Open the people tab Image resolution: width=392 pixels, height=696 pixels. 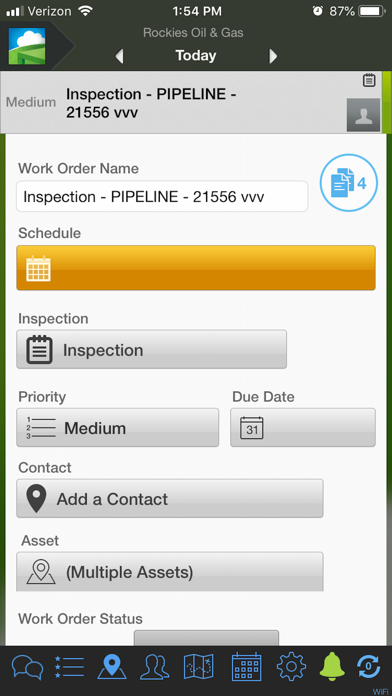pyautogui.click(x=154, y=667)
